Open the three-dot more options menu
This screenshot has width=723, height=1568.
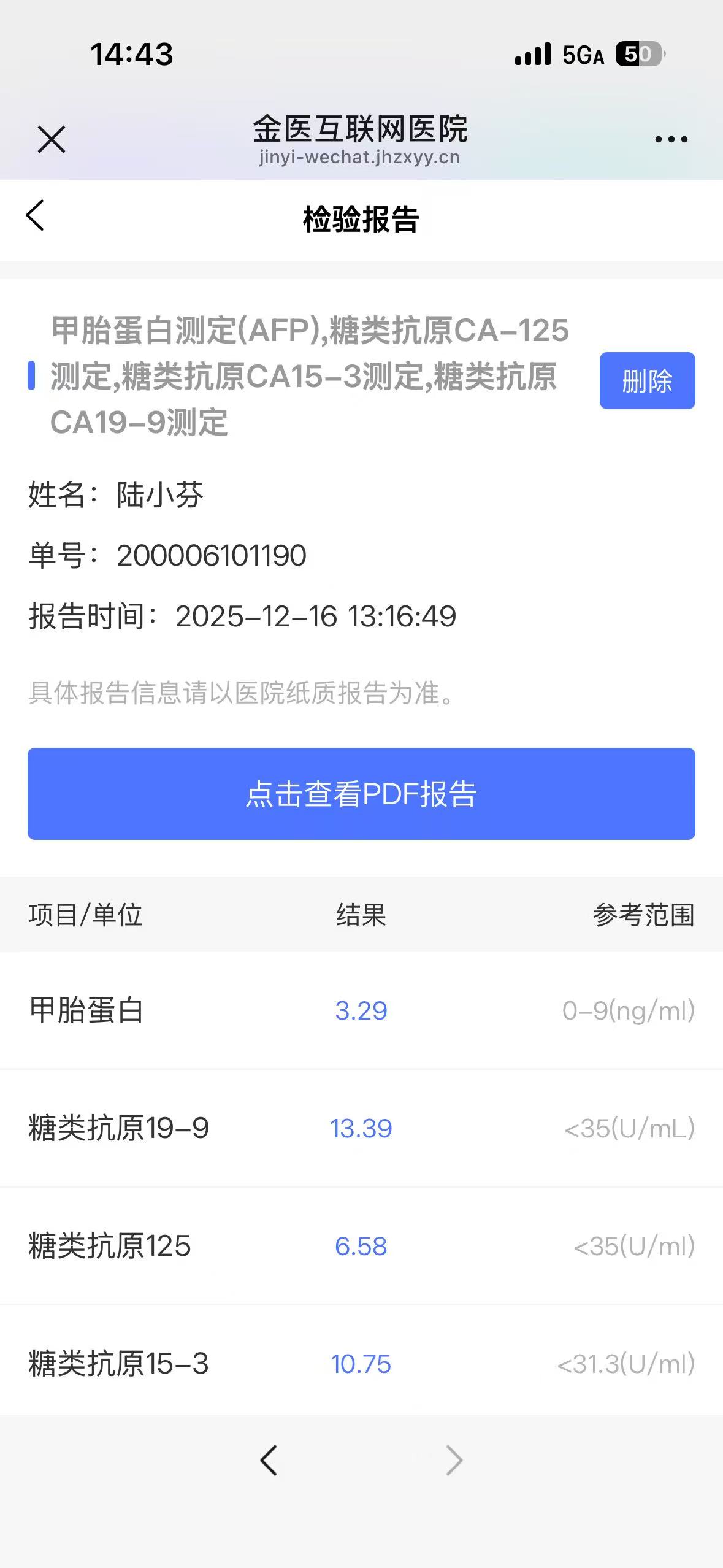671,140
